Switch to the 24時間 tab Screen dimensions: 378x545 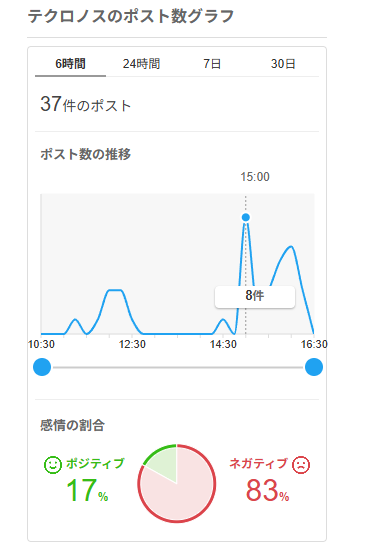141,64
